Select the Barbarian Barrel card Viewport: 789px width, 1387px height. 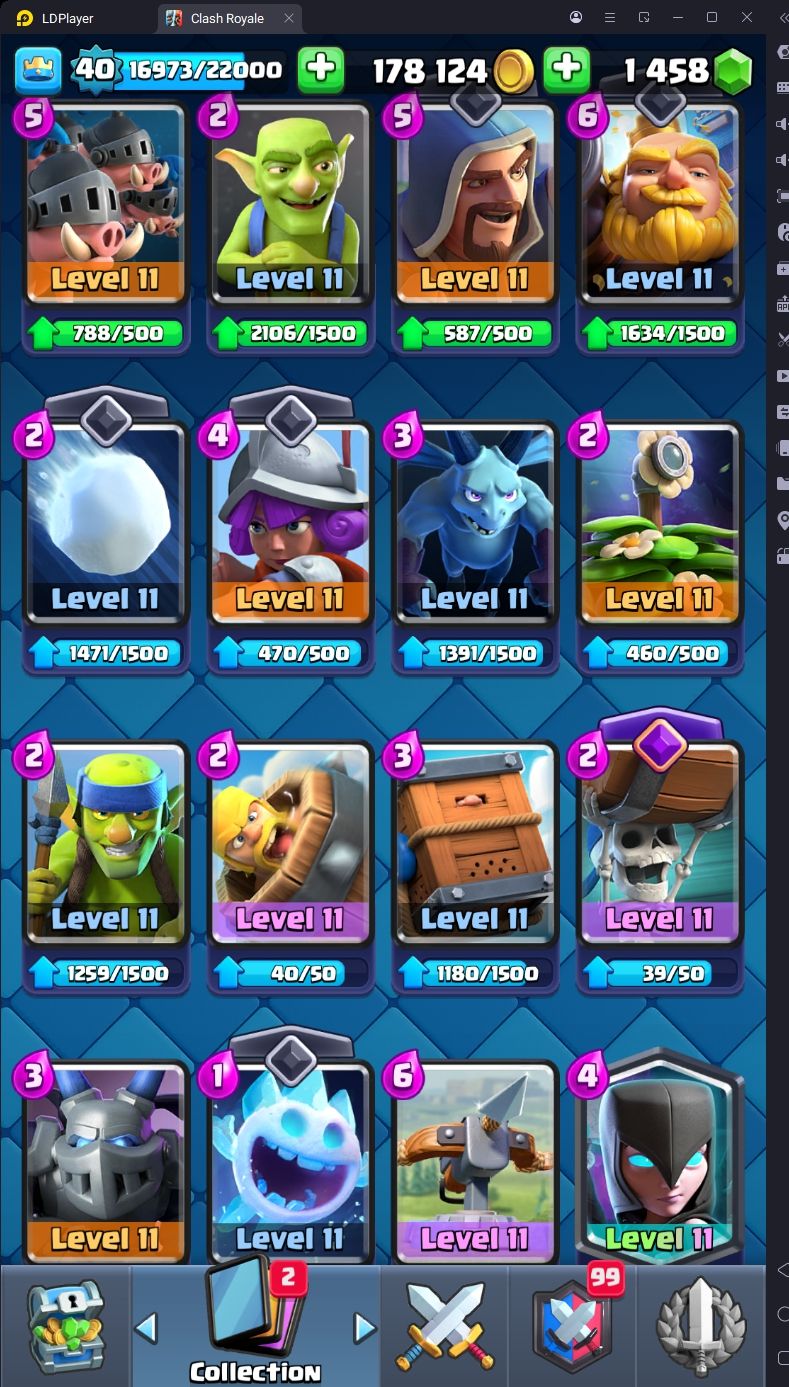point(290,842)
